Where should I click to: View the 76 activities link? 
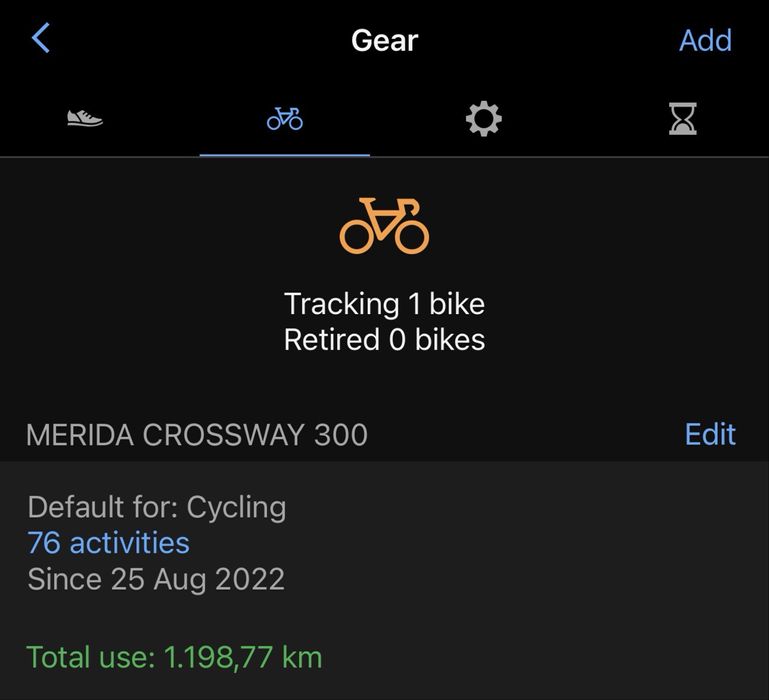pos(108,543)
